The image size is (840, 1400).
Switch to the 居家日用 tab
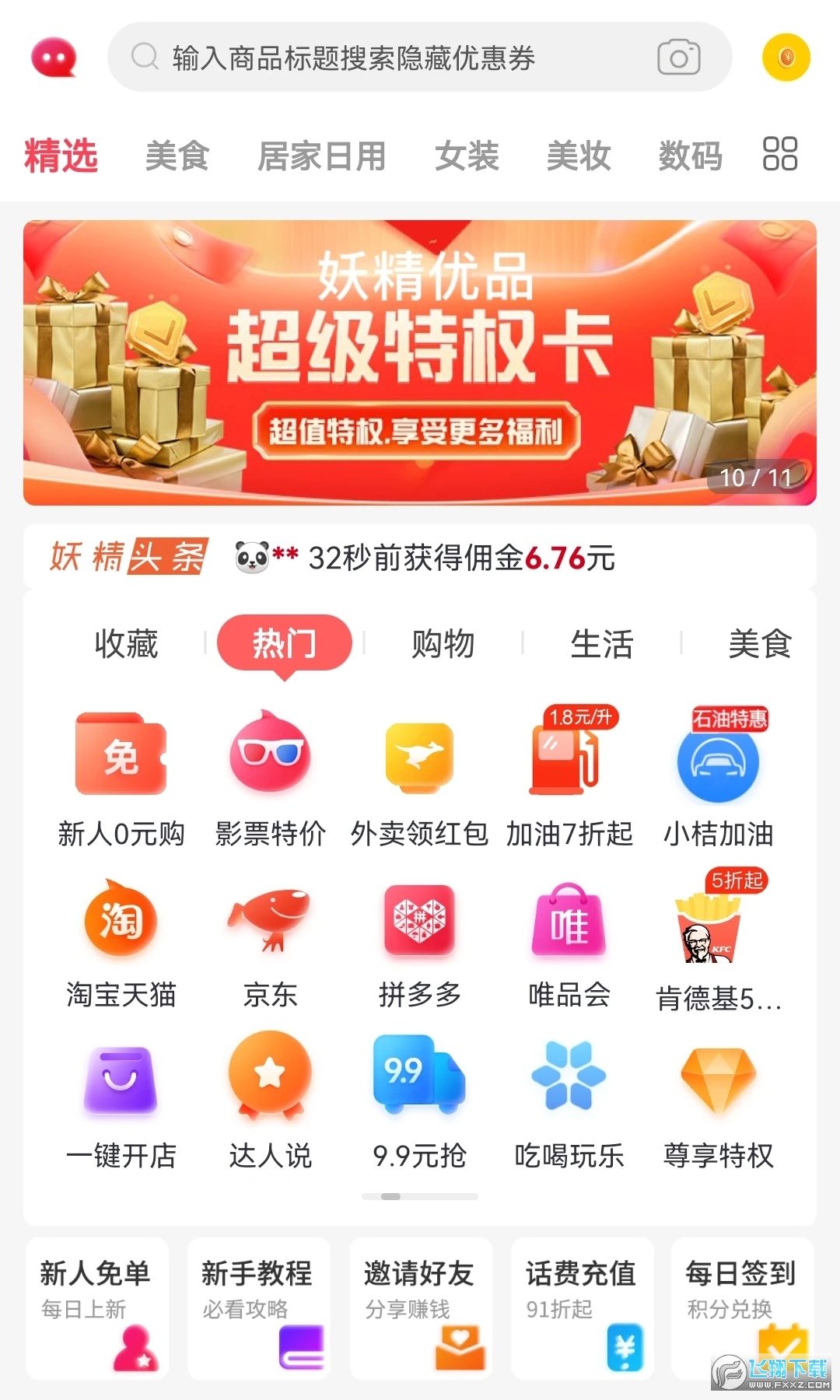[321, 156]
